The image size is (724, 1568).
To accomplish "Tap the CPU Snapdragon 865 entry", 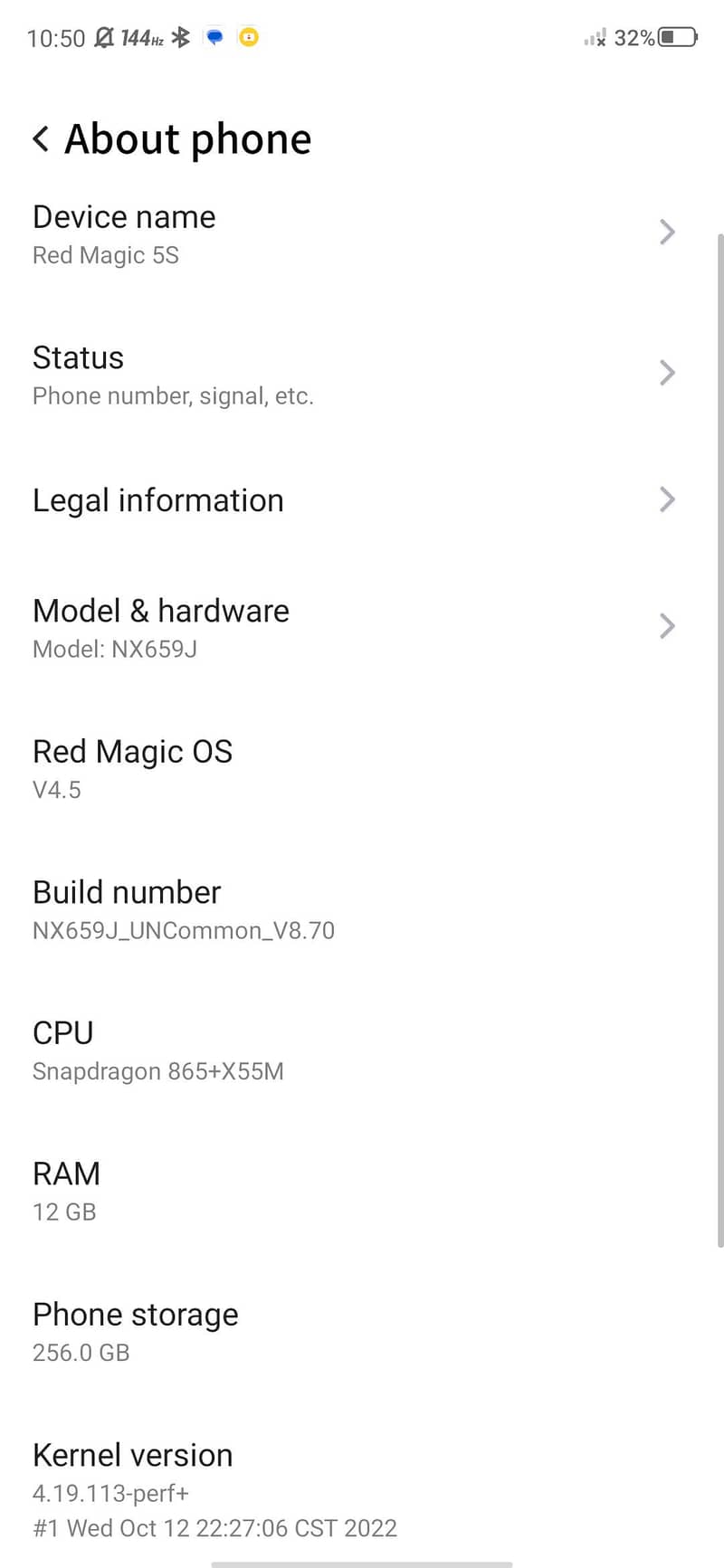I will point(158,1050).
